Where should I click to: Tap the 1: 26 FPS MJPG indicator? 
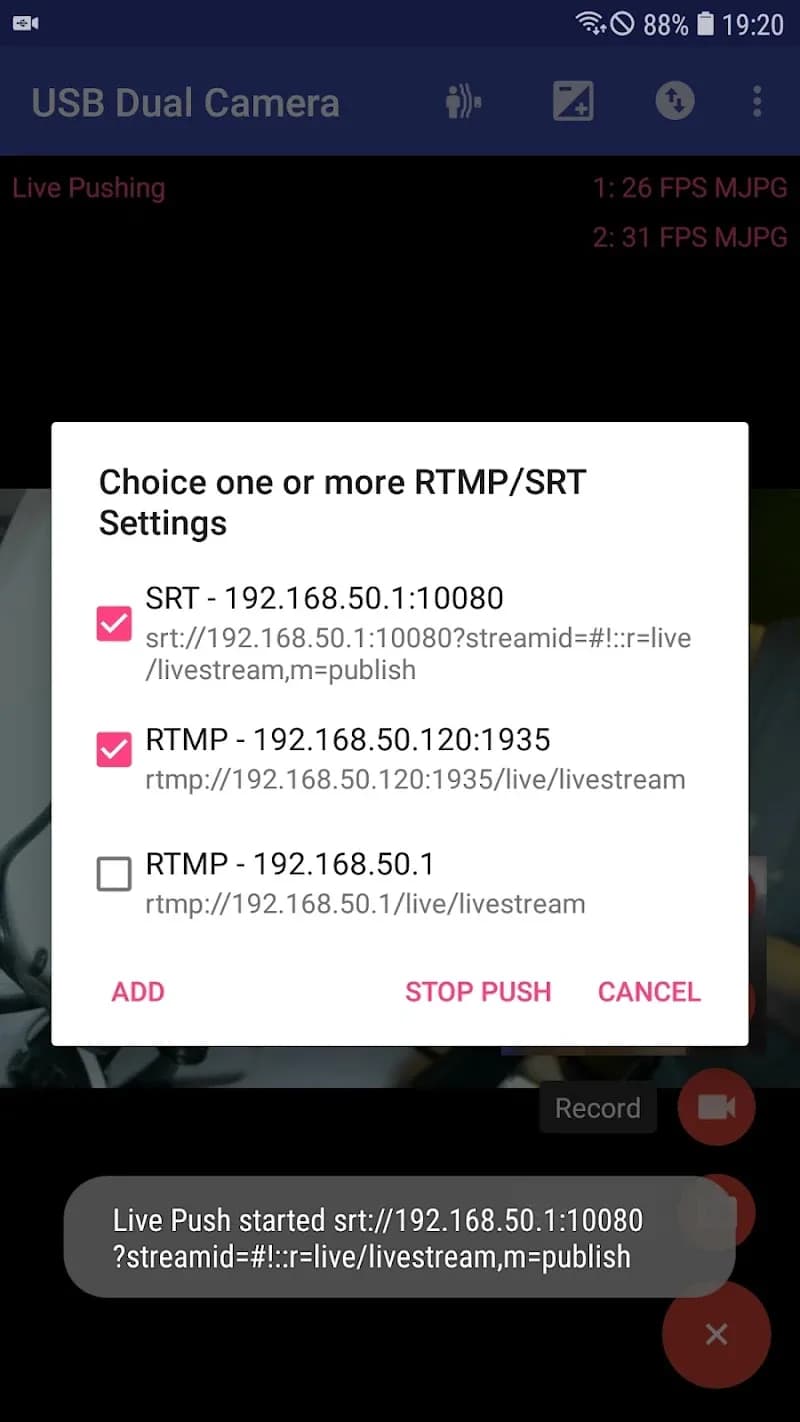[691, 187]
